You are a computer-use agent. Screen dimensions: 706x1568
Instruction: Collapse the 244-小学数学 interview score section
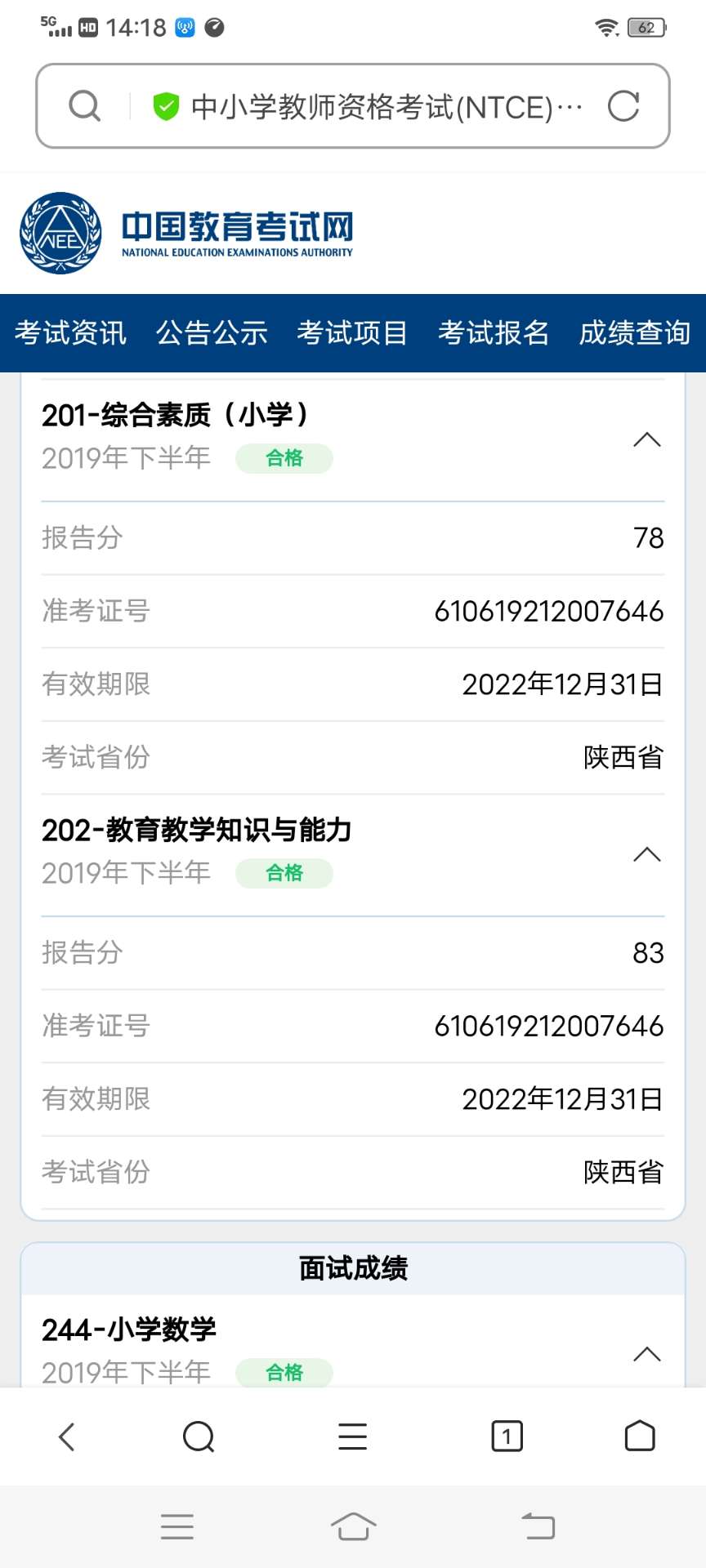coord(647,1354)
